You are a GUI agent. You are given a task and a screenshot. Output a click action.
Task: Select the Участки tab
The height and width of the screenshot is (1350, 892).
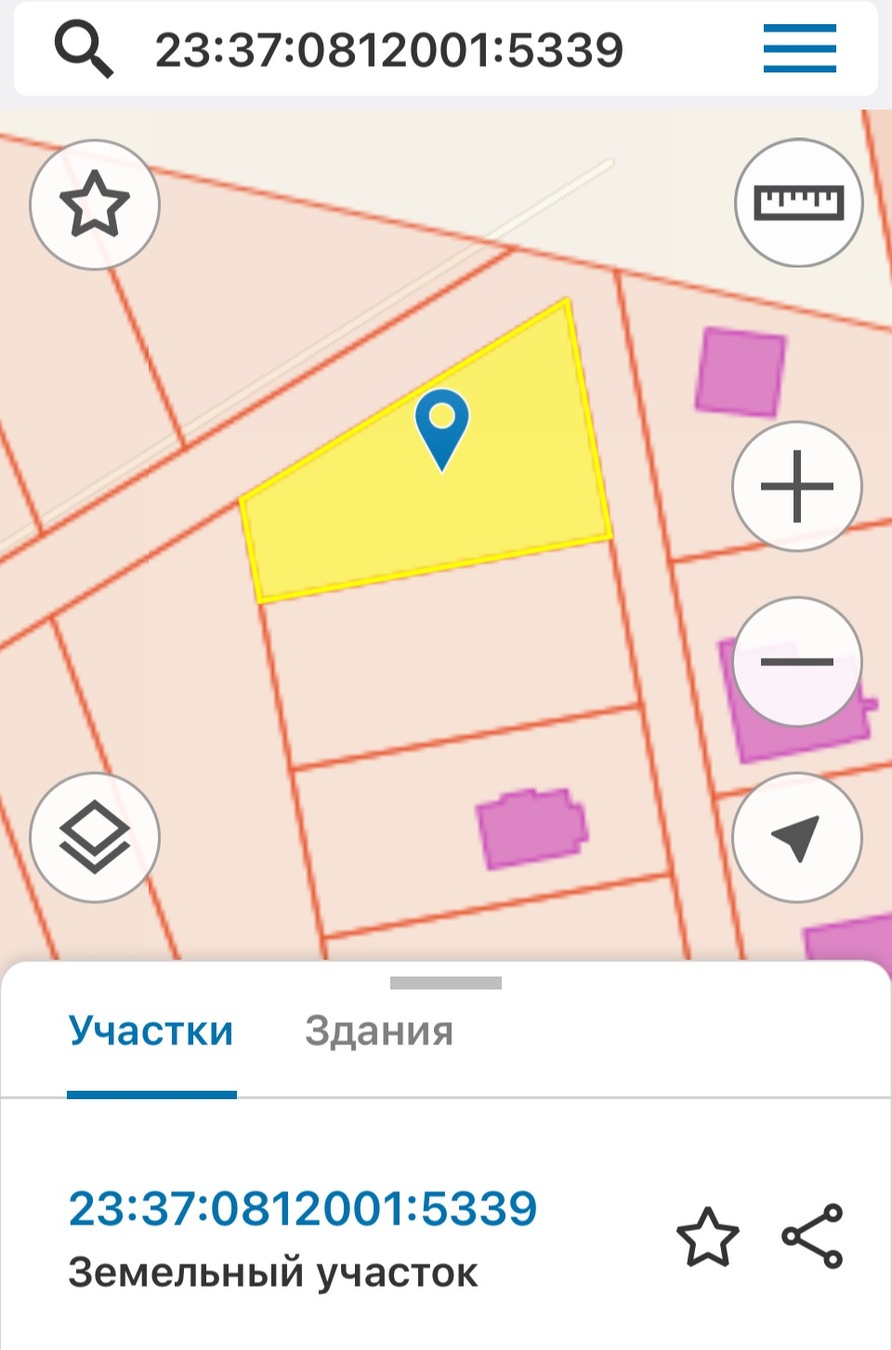pos(151,1031)
